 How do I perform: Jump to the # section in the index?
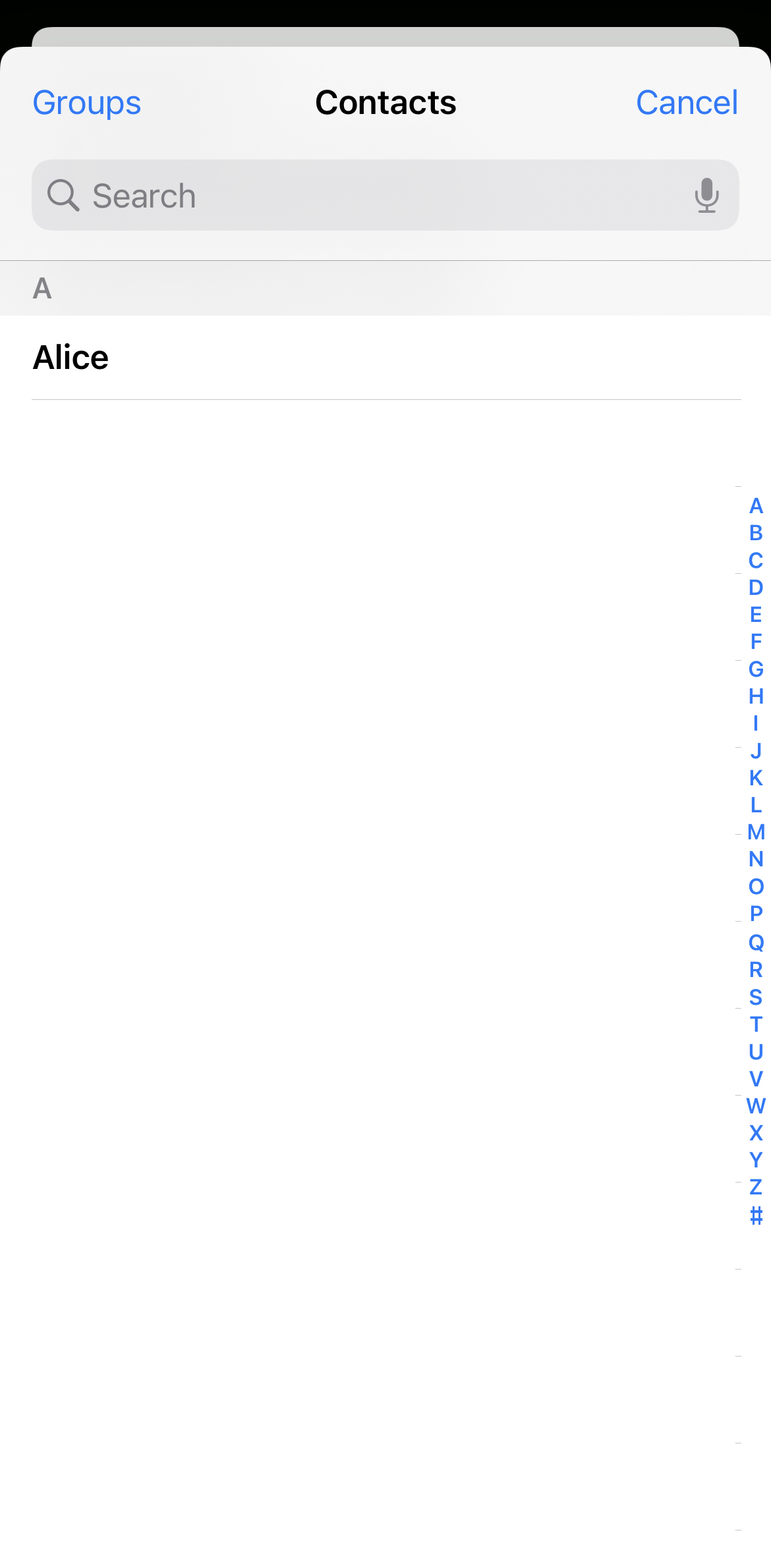[x=756, y=1215]
